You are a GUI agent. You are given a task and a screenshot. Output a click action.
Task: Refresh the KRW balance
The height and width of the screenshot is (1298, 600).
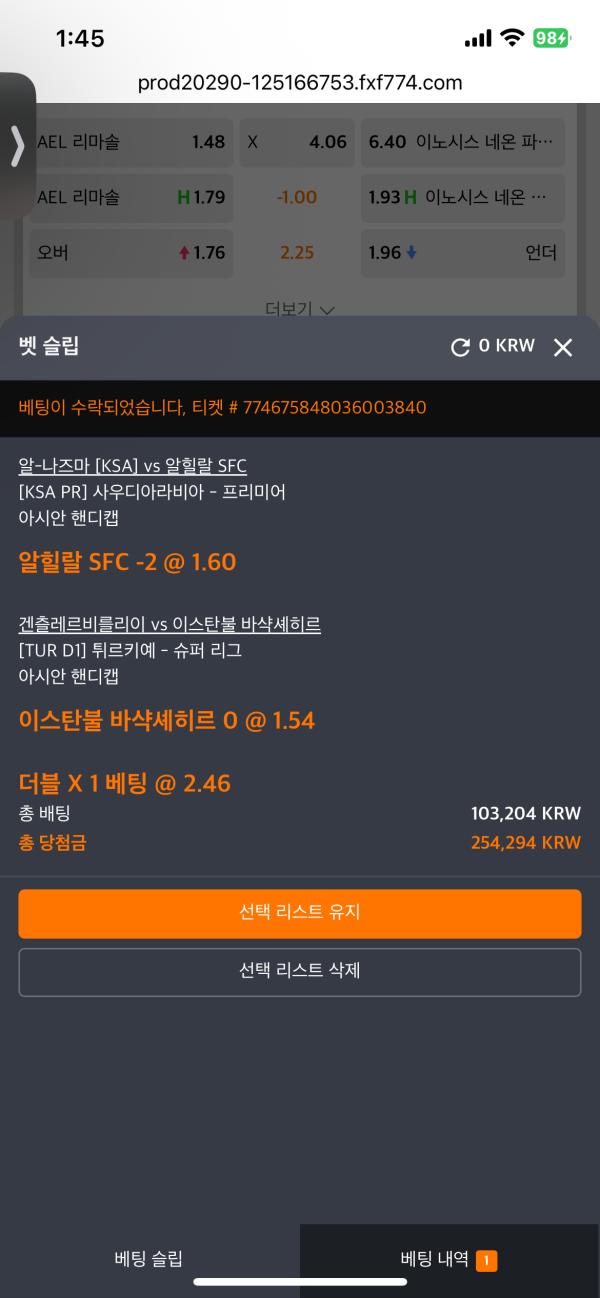460,347
